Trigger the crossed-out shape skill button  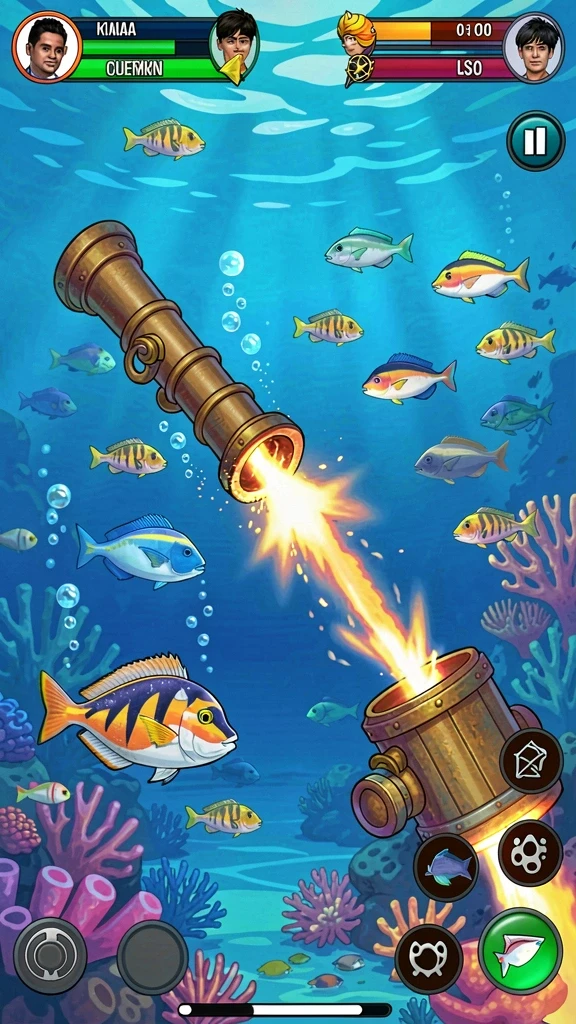531,761
